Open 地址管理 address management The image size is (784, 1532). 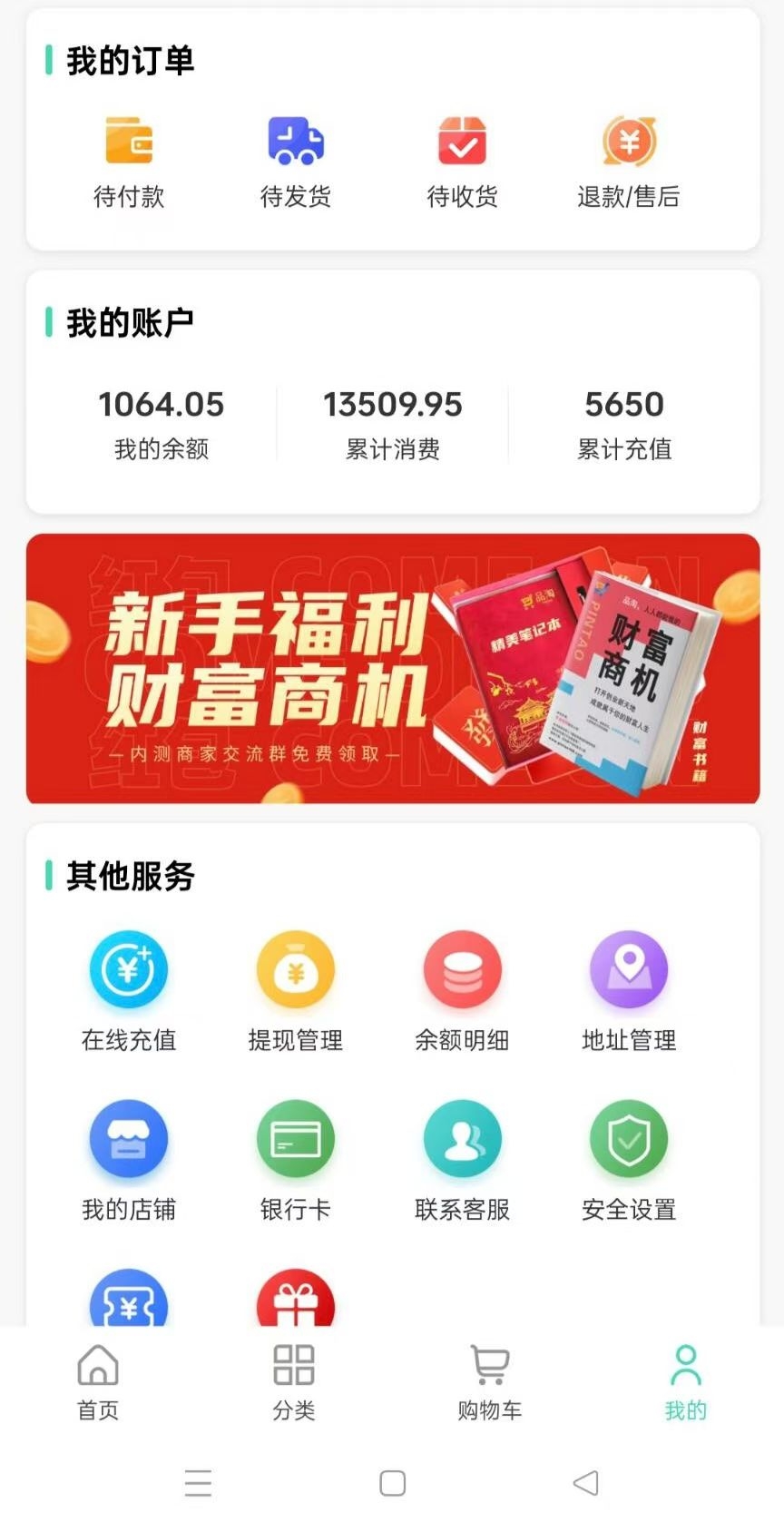coord(629,989)
